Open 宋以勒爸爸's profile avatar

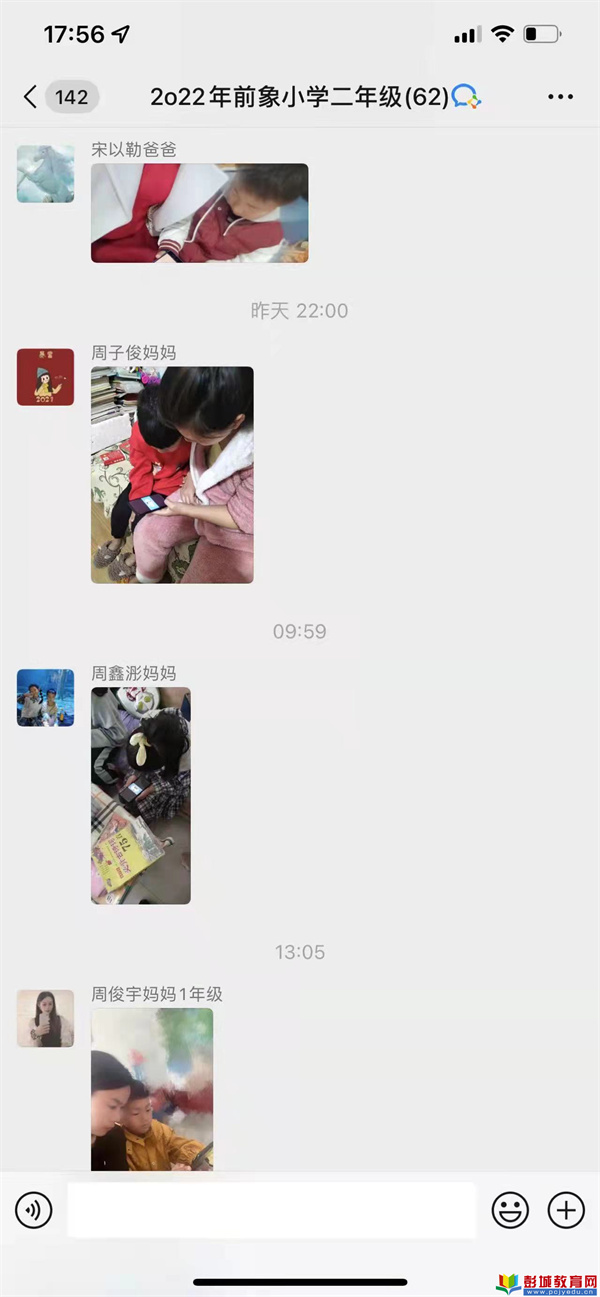tap(46, 174)
